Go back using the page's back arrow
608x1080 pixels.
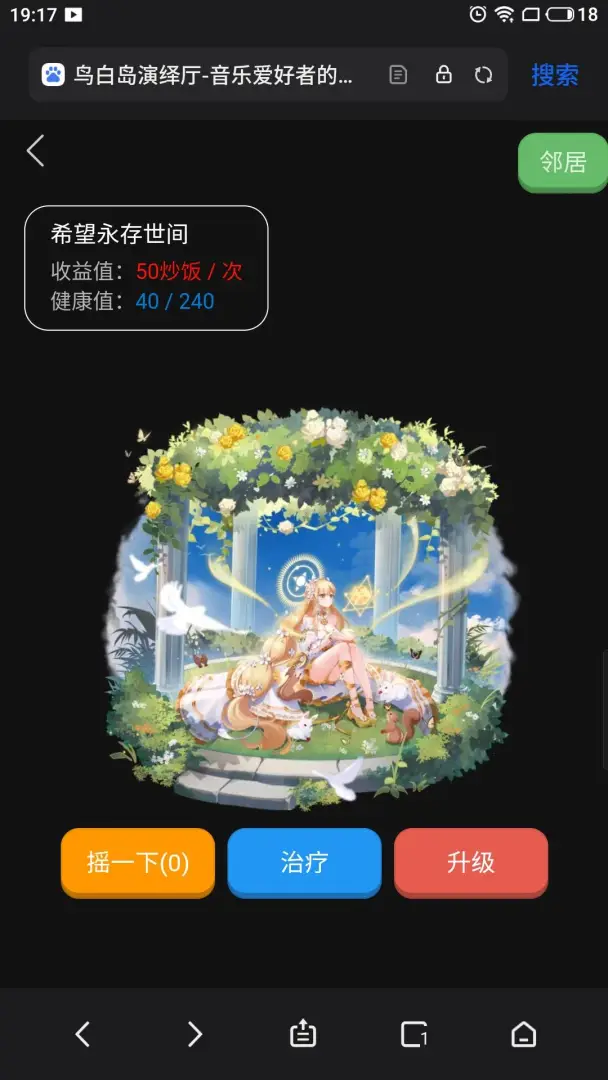tap(36, 150)
